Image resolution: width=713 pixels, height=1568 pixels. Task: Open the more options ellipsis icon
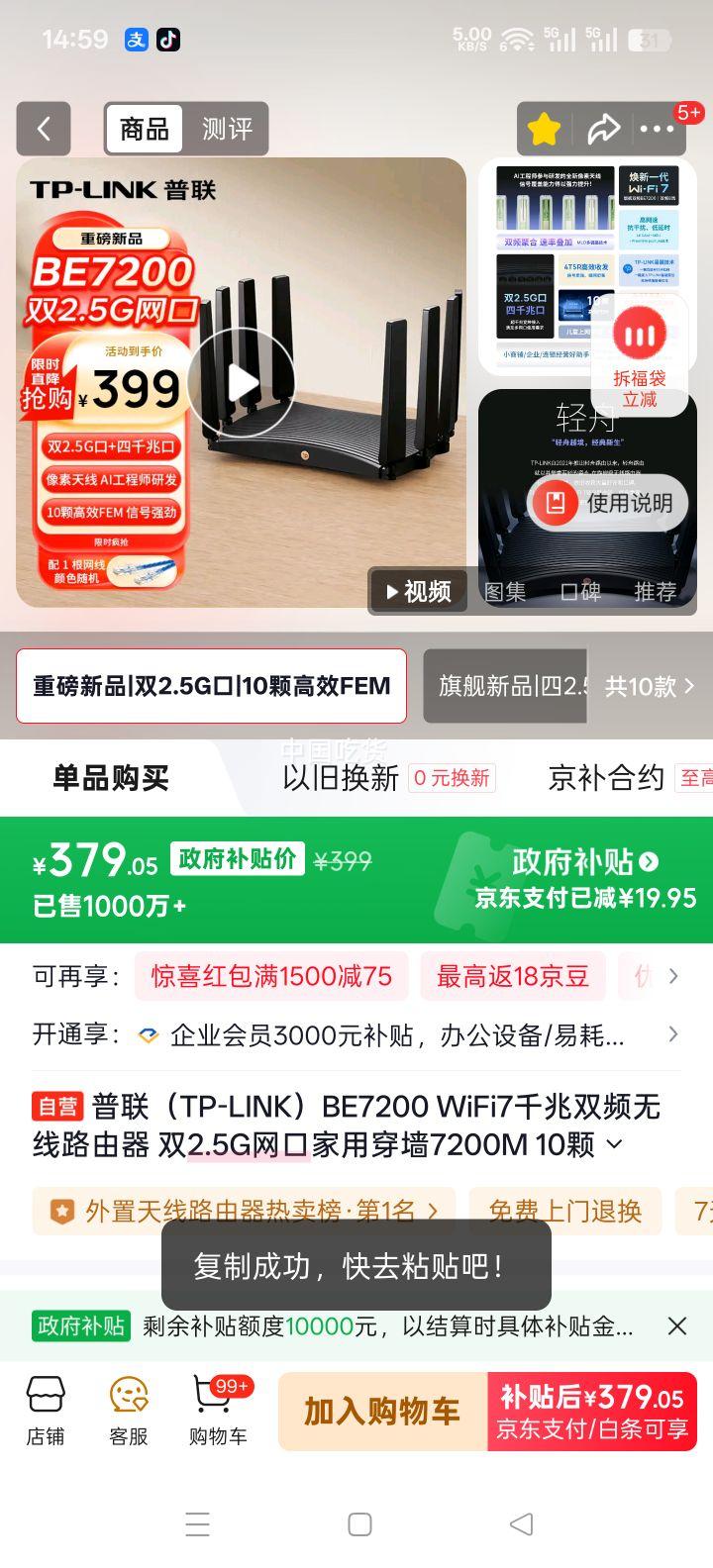pyautogui.click(x=658, y=129)
